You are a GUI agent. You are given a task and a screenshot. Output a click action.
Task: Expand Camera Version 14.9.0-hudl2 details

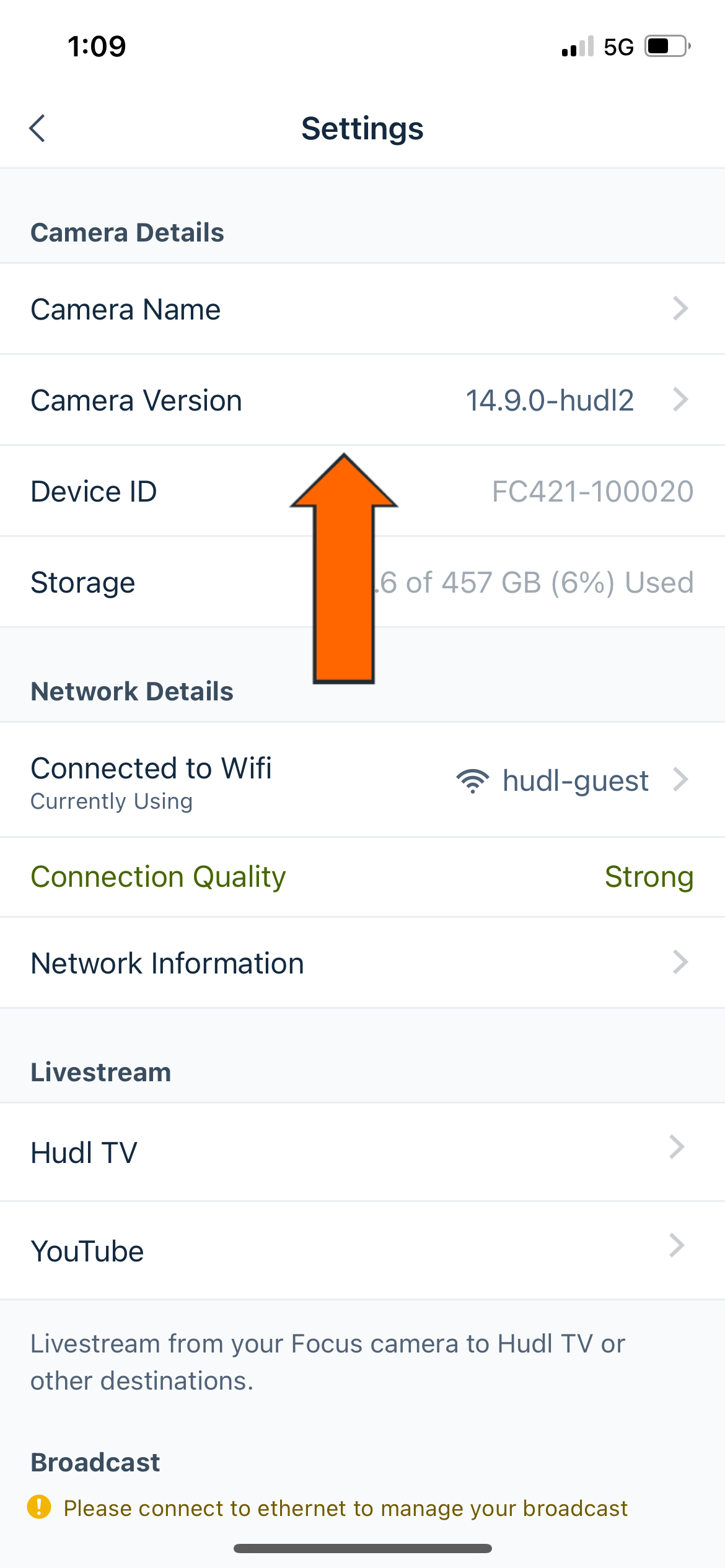pos(362,399)
